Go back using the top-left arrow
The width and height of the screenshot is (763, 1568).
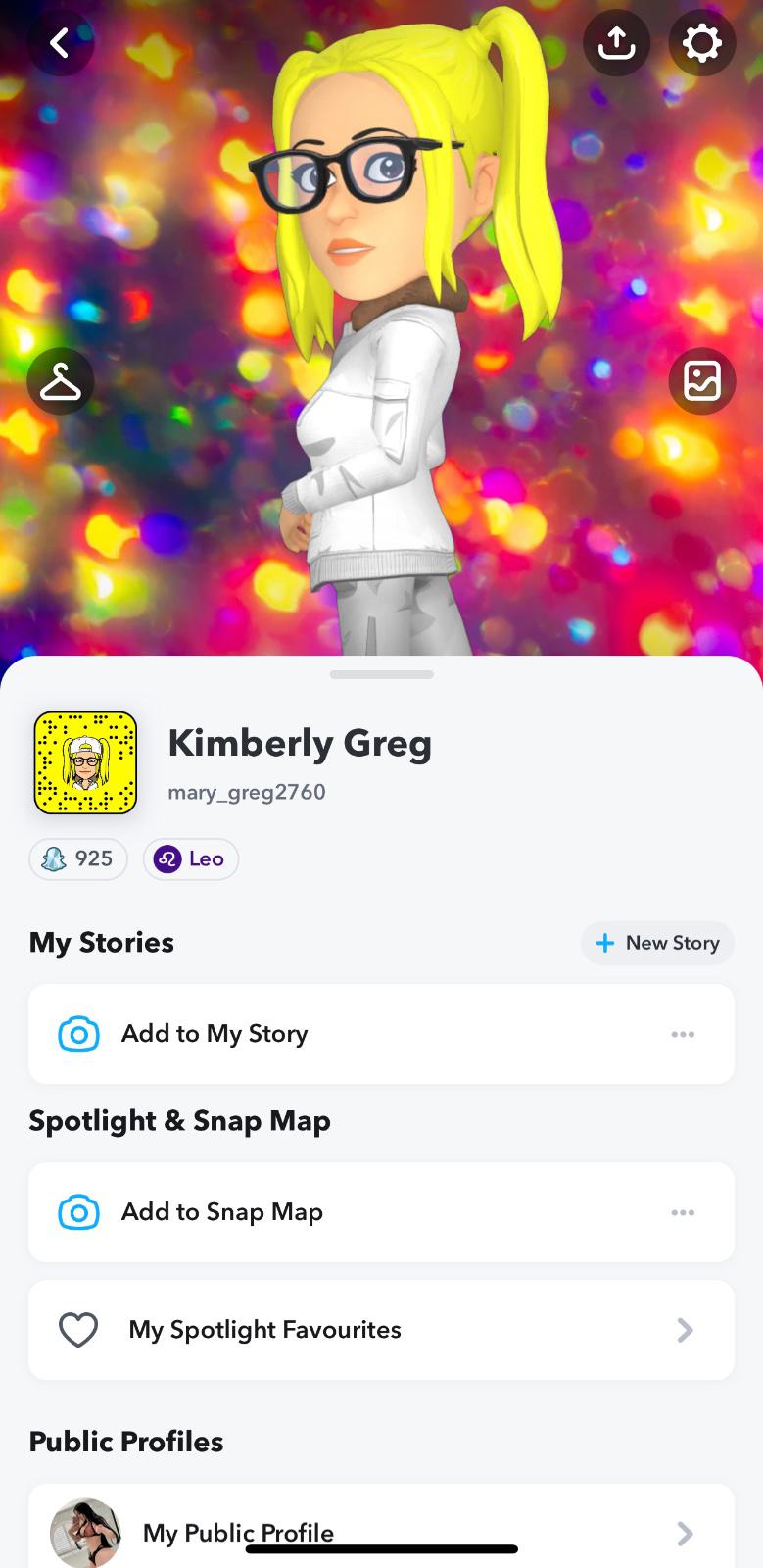[x=61, y=42]
